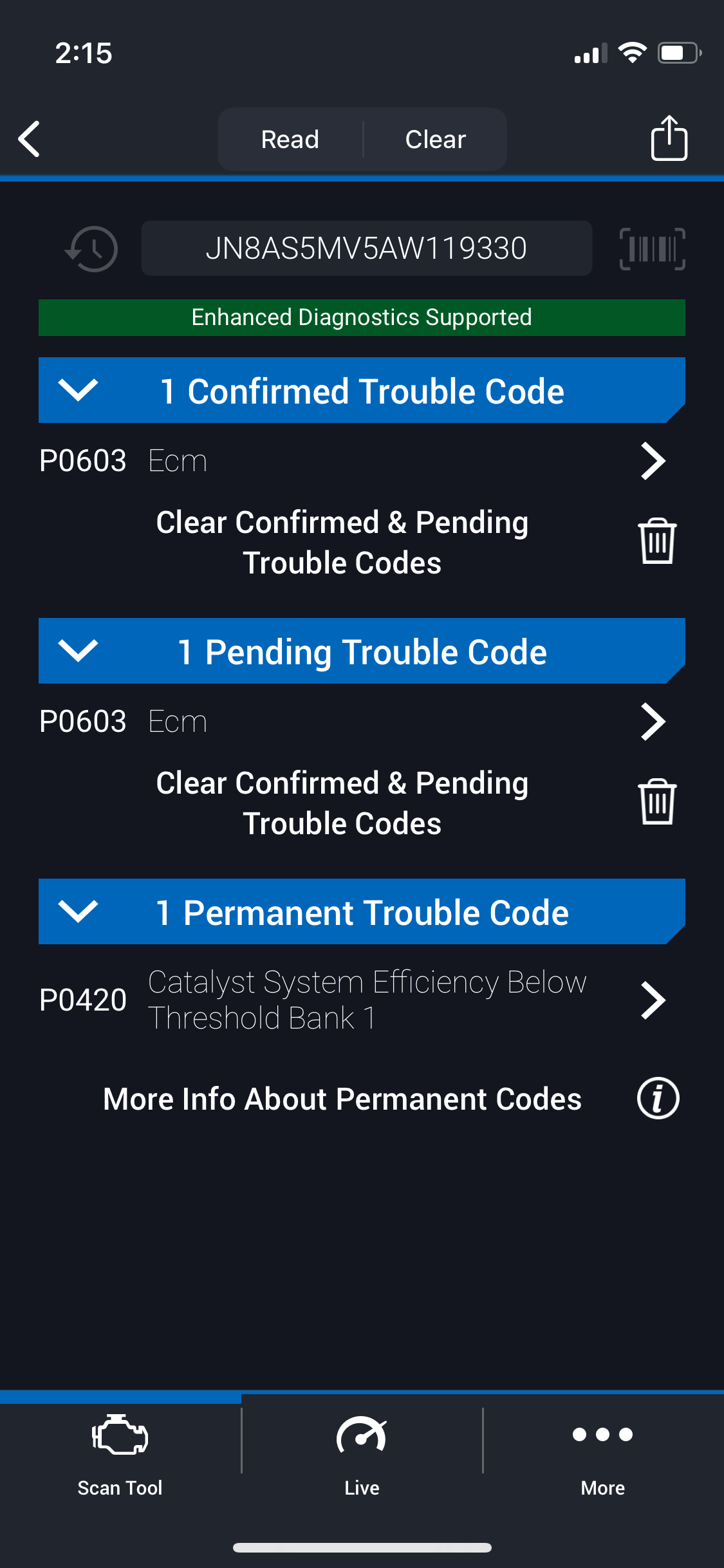Open VIN history clock icon
The image size is (724, 1568).
click(91, 248)
